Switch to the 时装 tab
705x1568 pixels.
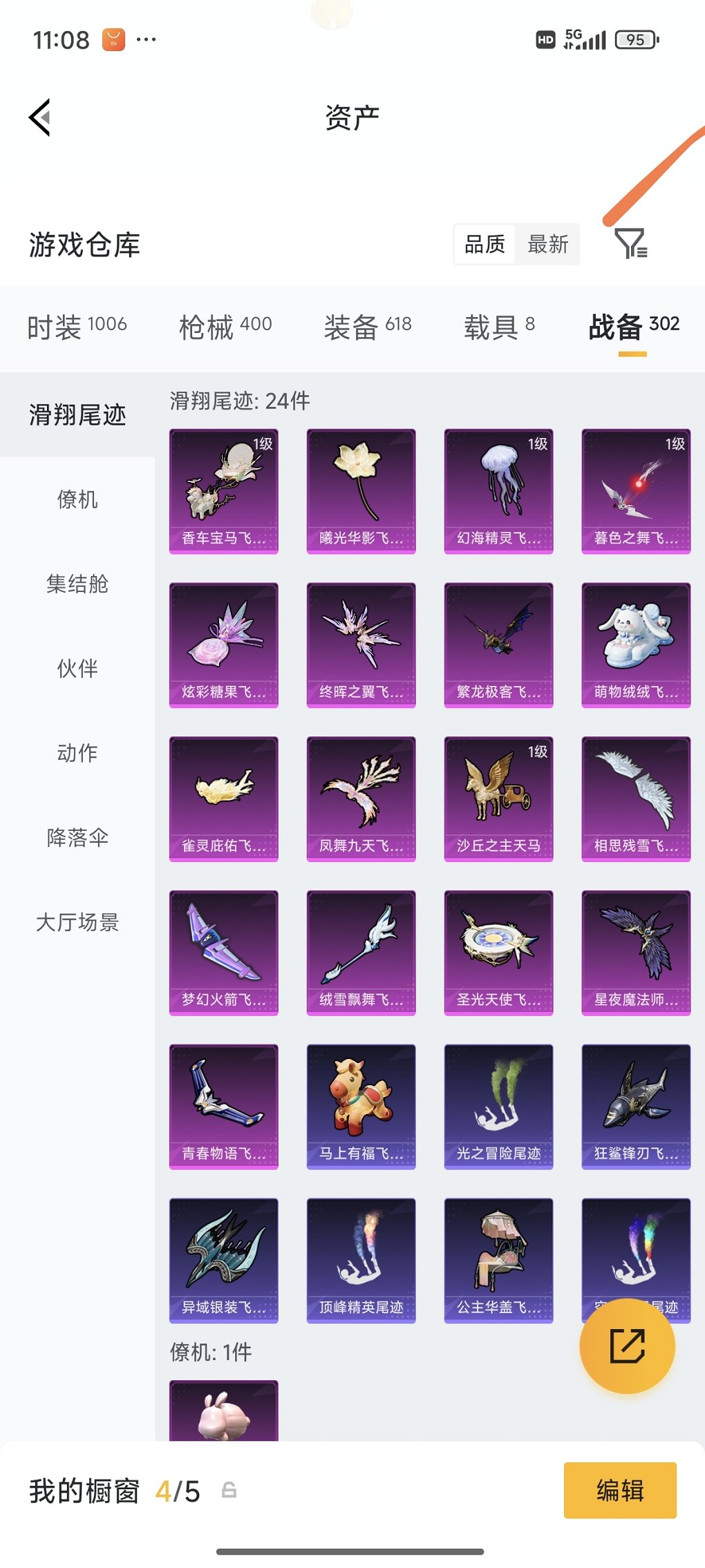point(77,326)
